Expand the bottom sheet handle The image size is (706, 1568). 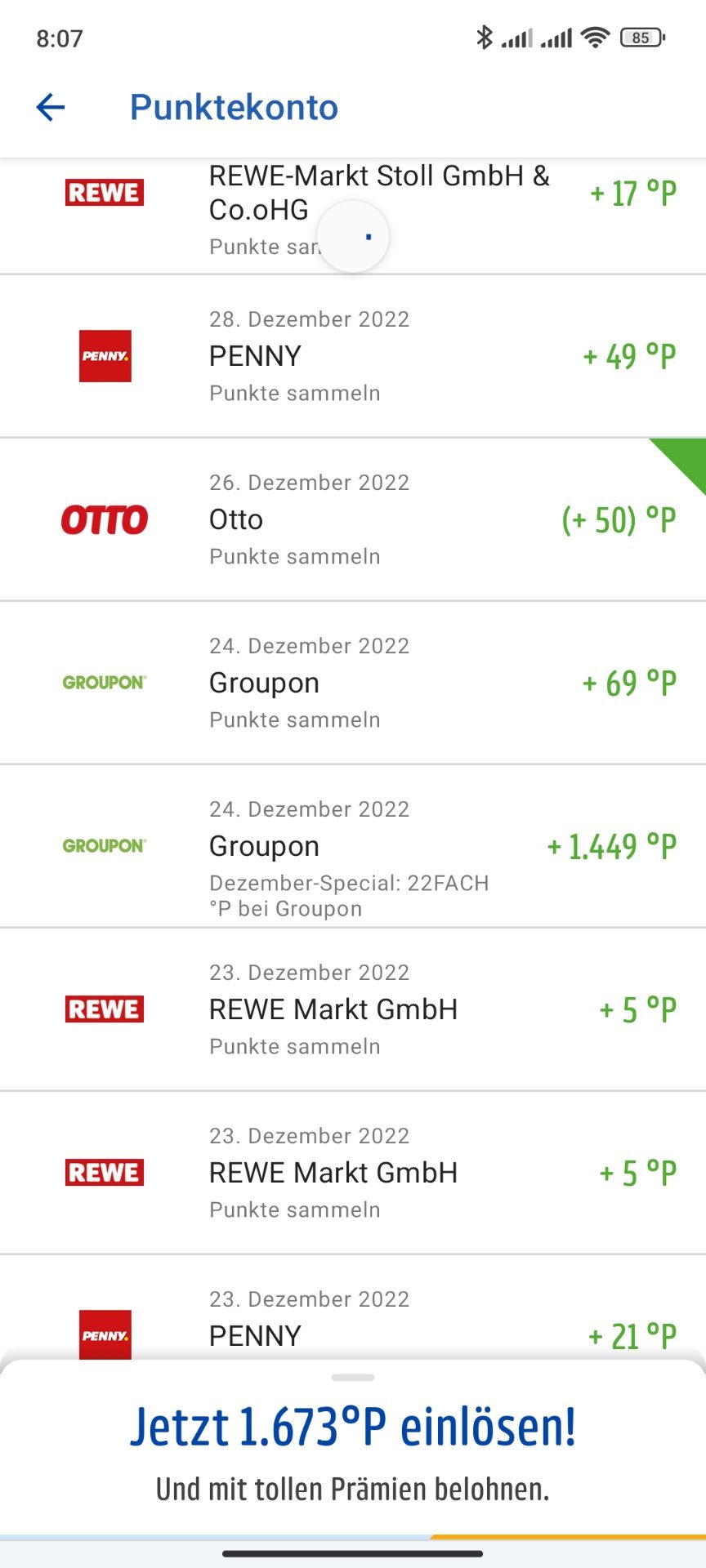coord(353,1377)
